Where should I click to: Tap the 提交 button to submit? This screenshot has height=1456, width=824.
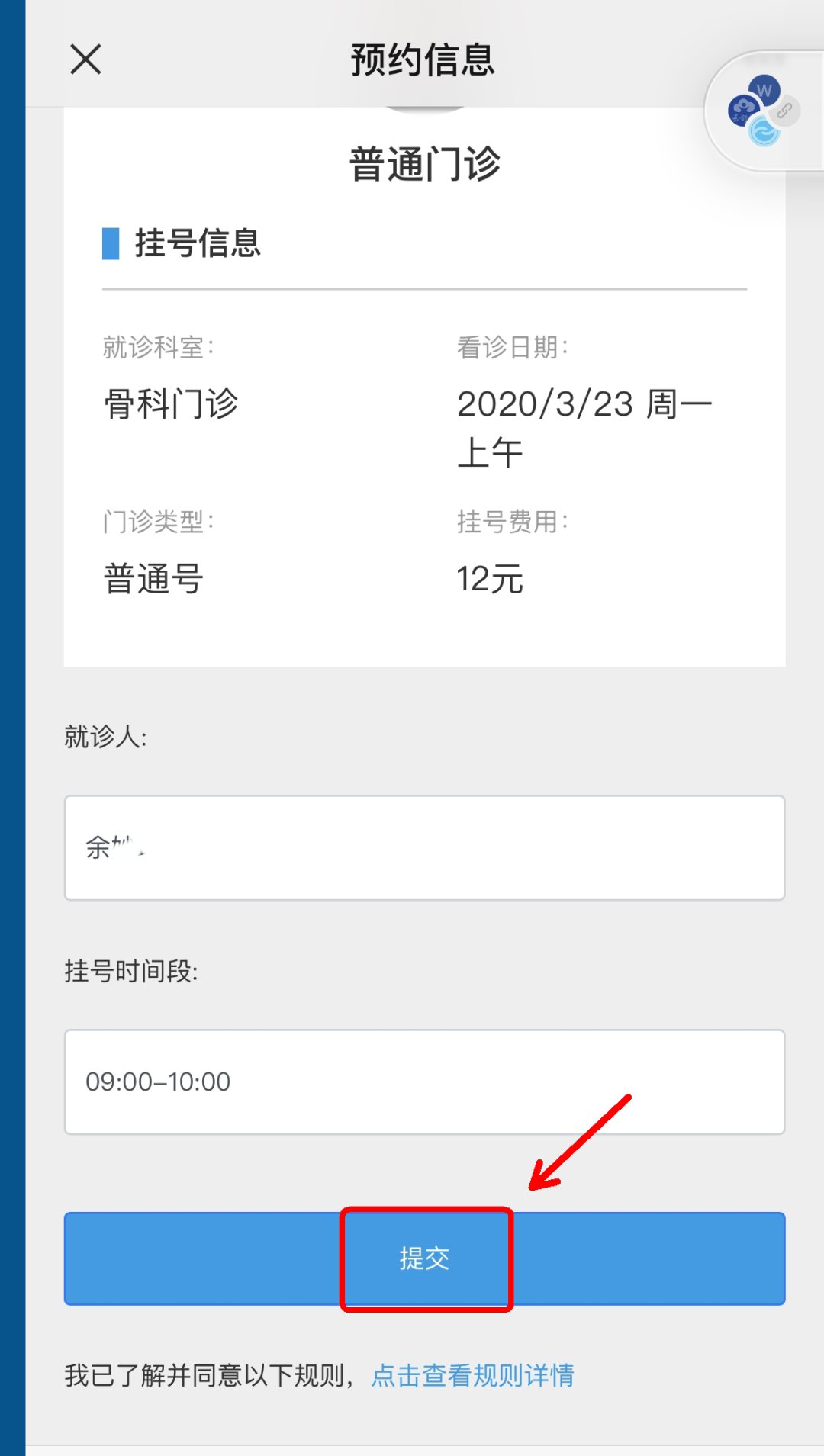coord(424,1258)
